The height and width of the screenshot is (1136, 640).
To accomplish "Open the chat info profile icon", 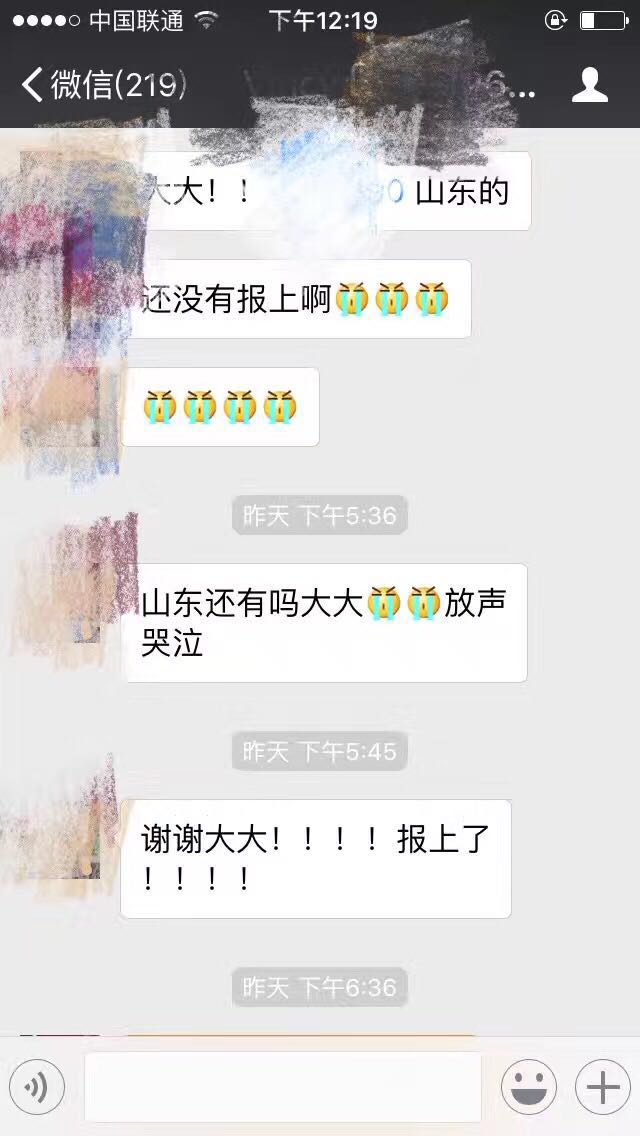I will (x=589, y=85).
